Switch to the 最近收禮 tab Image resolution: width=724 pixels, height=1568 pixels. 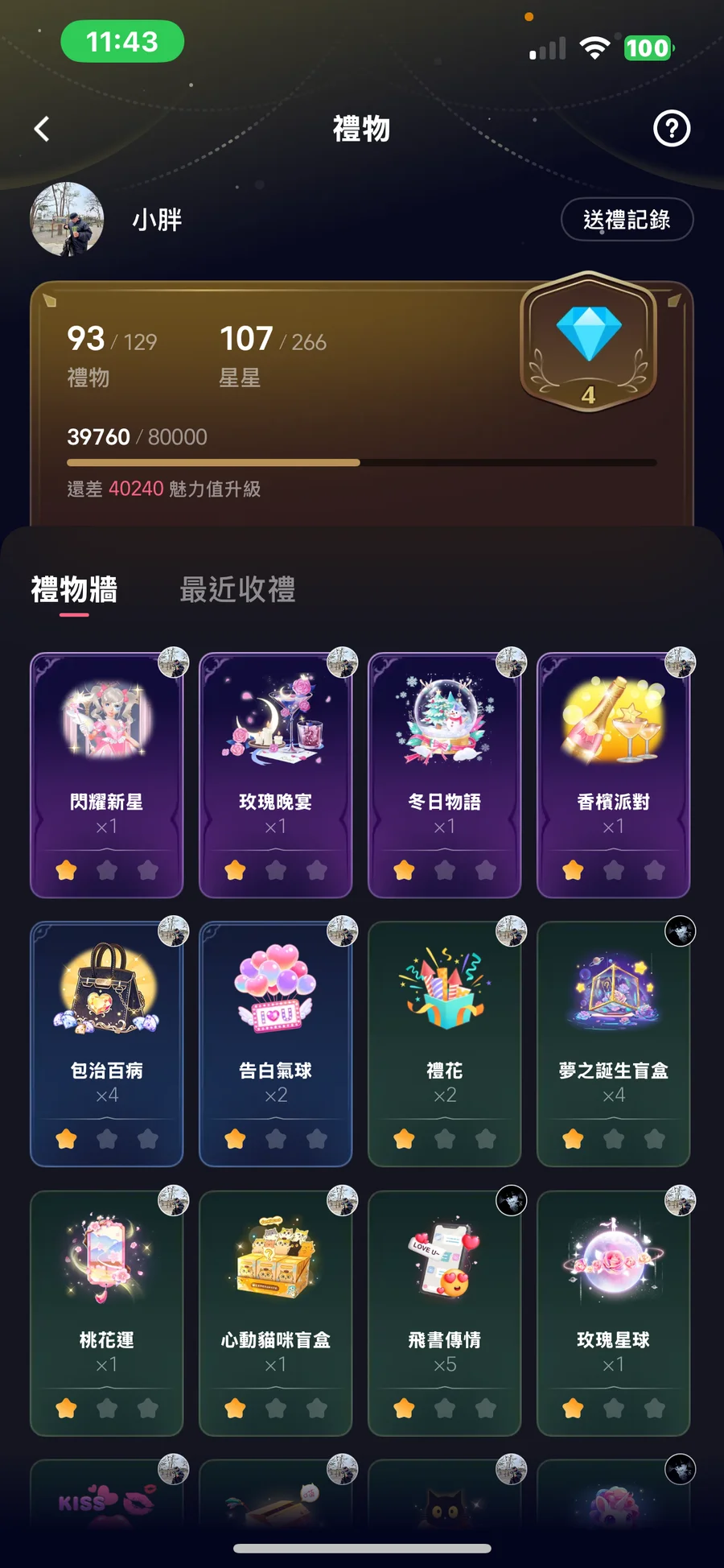[237, 589]
